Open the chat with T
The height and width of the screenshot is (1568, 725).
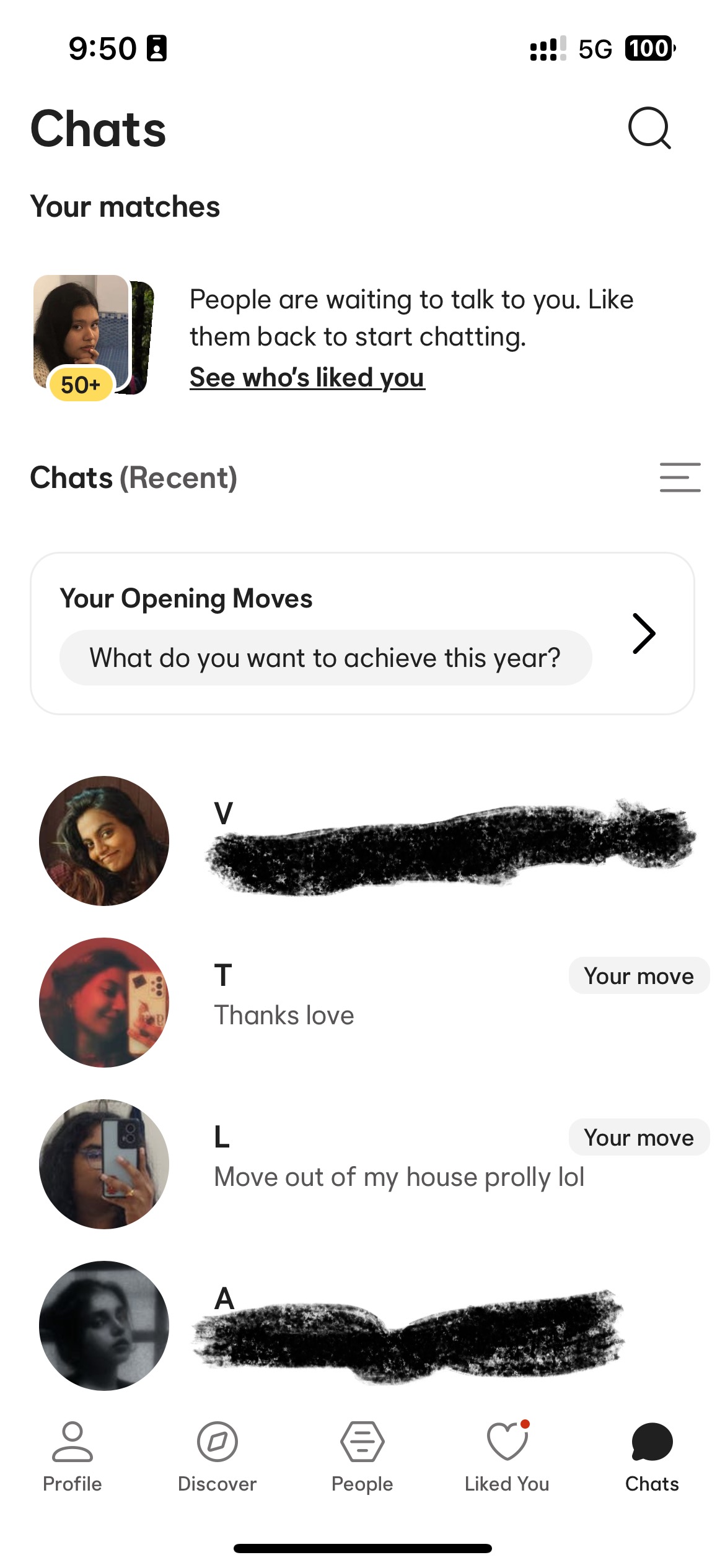[x=372, y=1002]
